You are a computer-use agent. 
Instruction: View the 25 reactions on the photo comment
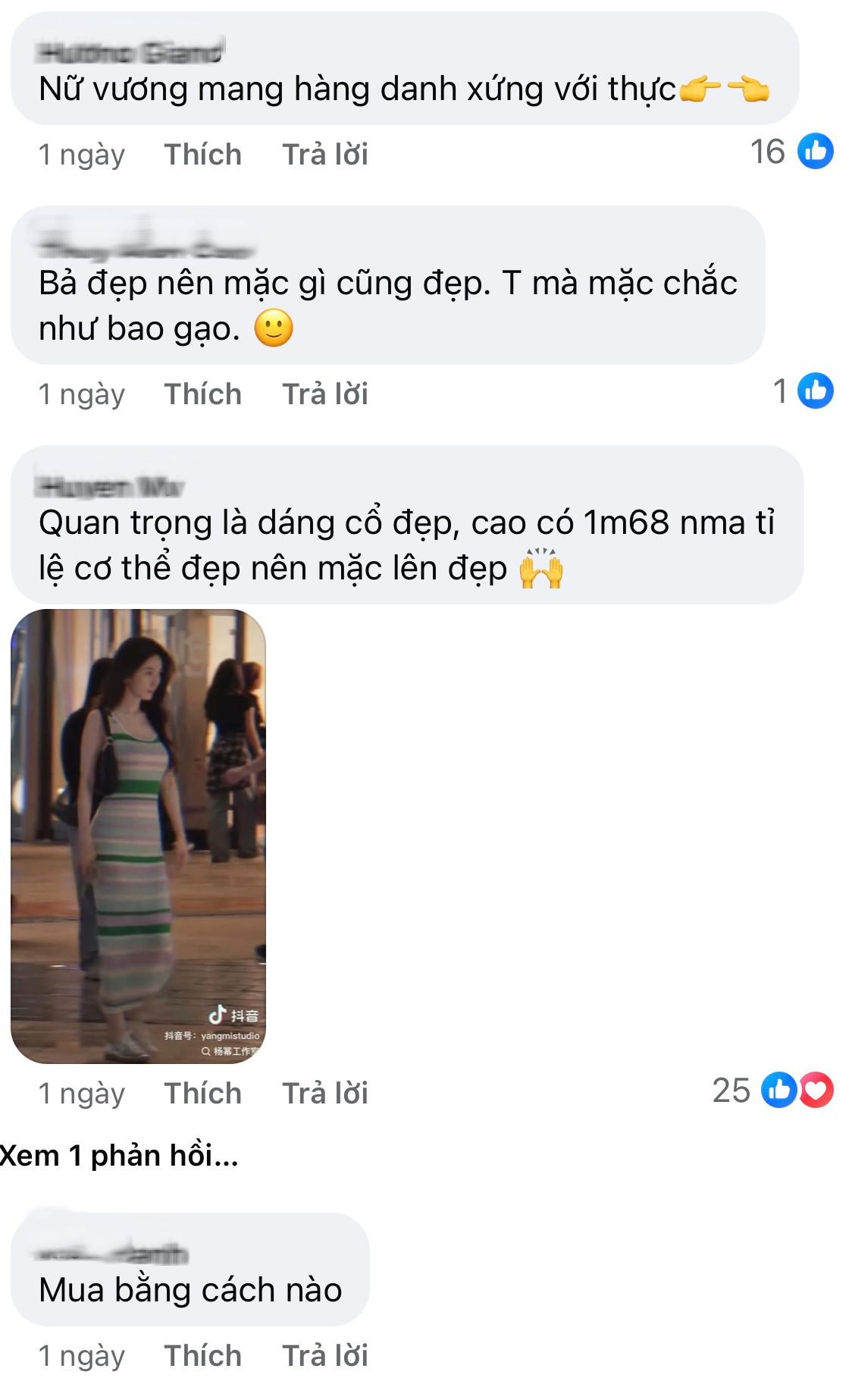[x=772, y=1091]
